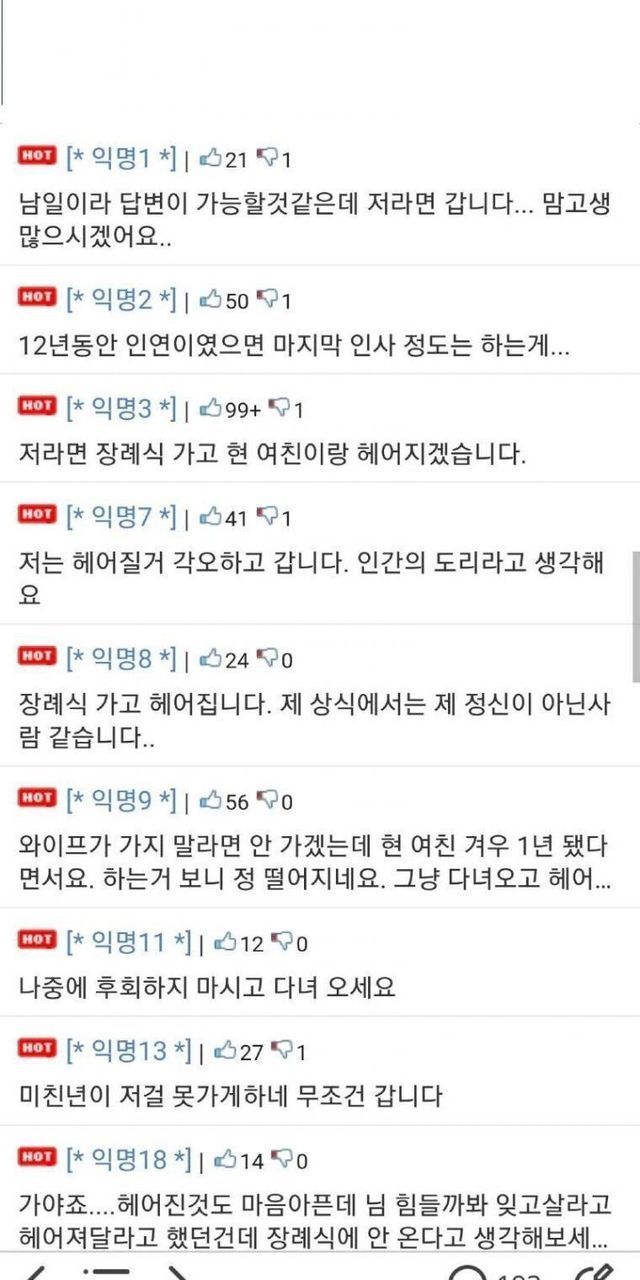
Task: Like the comment by 익명11
Action: (x=226, y=941)
